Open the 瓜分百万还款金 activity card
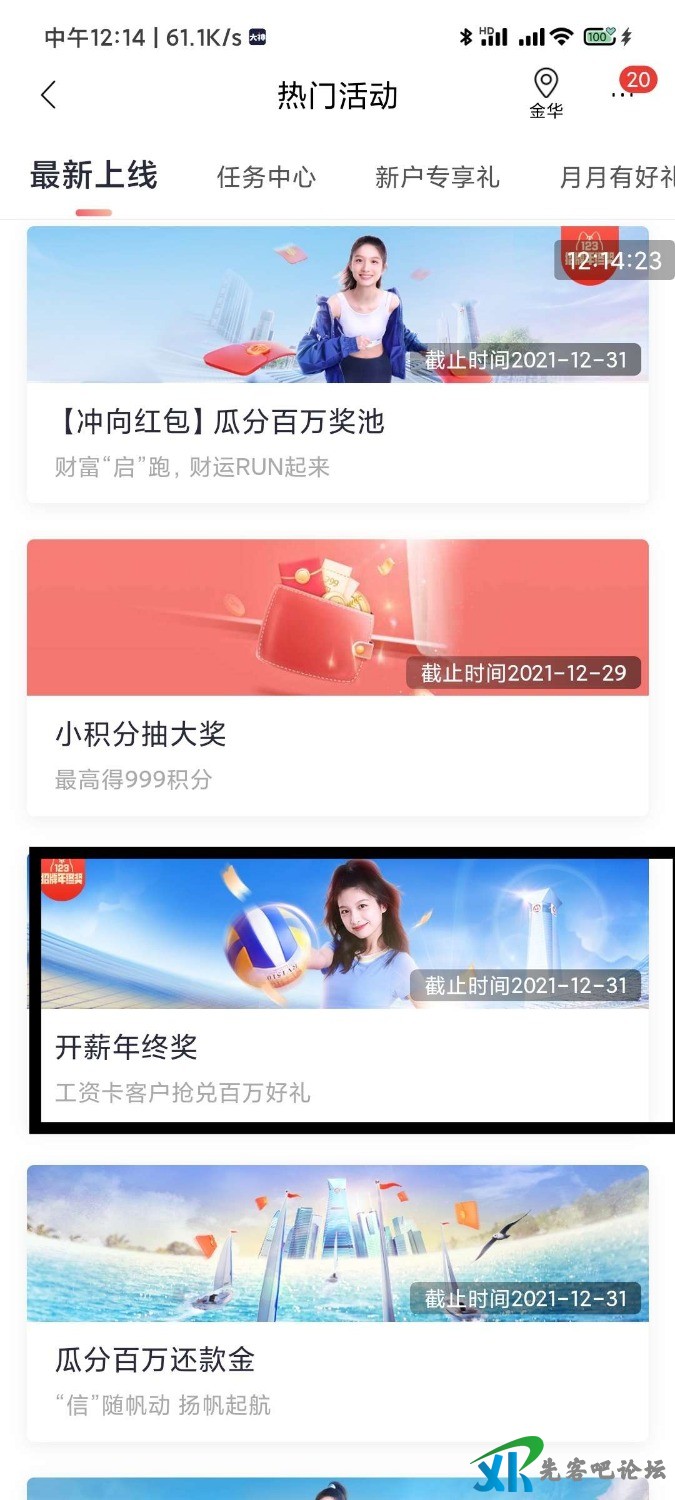Viewport: 675px width, 1500px height. 337,1303
